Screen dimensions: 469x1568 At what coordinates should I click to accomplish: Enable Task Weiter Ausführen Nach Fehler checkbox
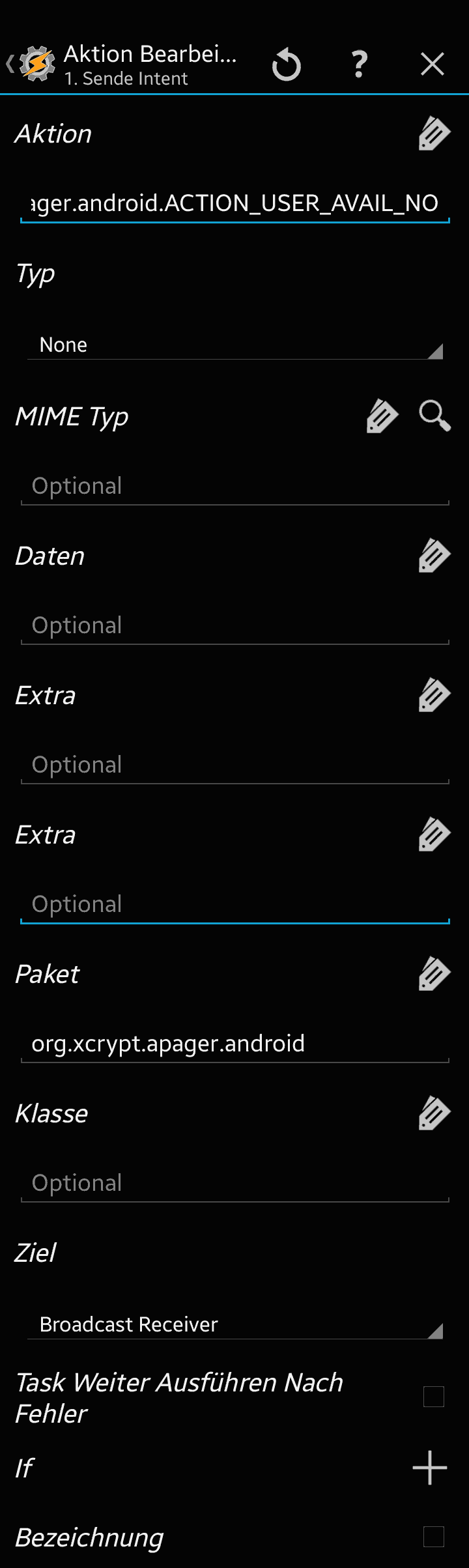[433, 1397]
